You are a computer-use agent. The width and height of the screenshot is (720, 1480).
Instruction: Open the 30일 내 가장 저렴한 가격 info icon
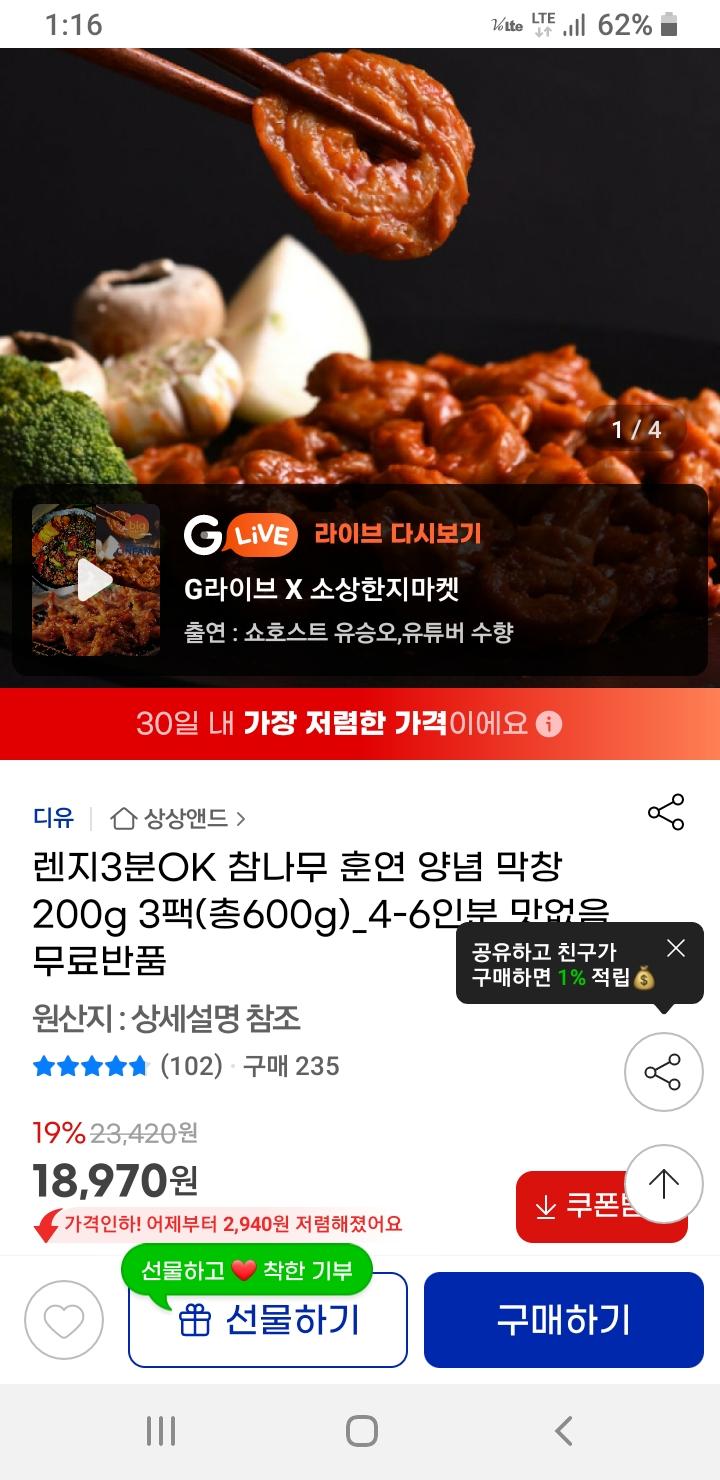click(548, 724)
